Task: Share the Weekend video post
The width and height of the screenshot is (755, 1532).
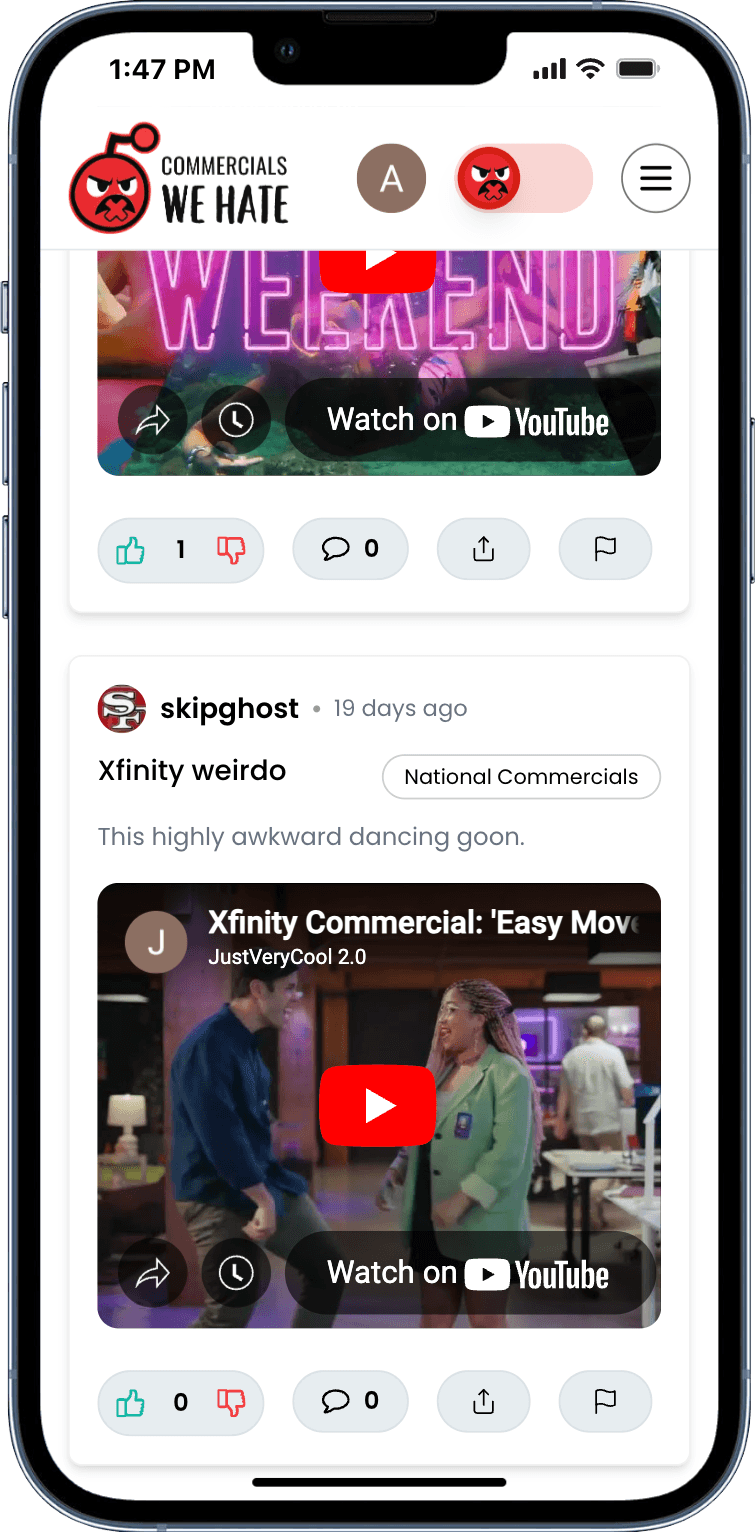Action: [x=483, y=549]
